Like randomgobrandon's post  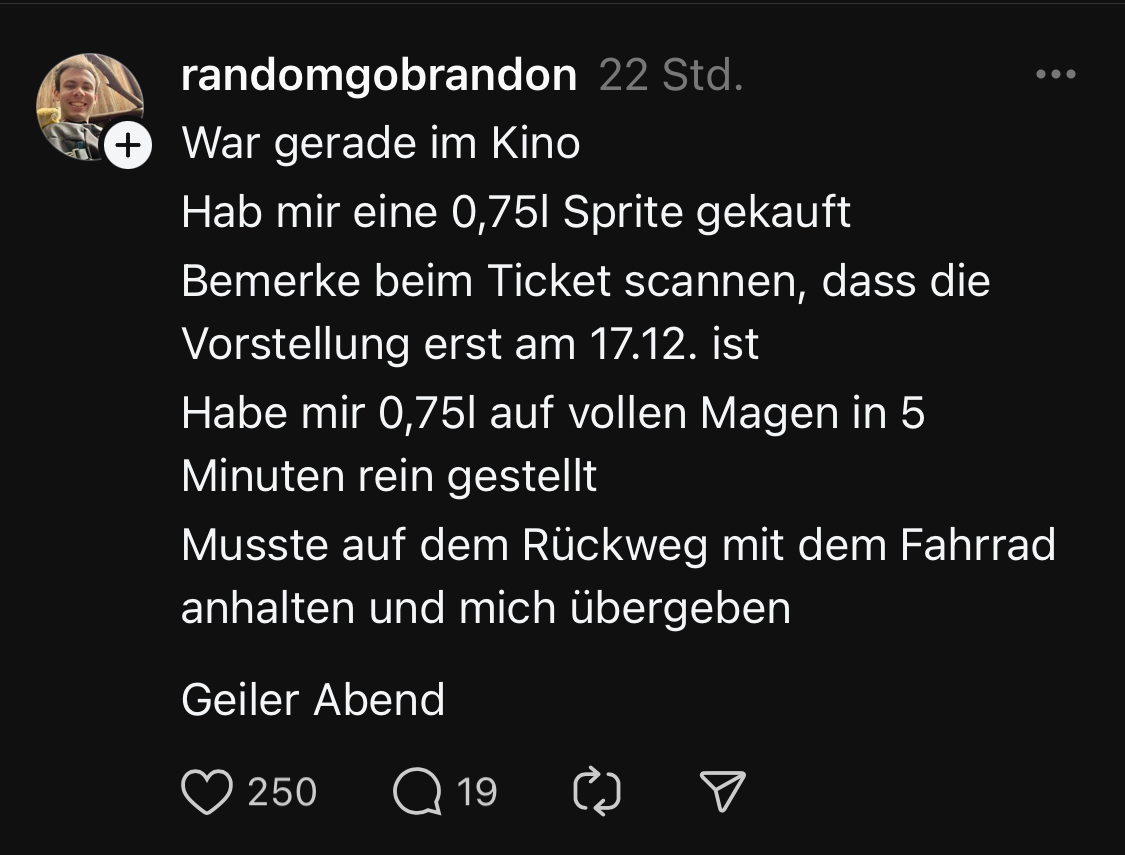(206, 791)
